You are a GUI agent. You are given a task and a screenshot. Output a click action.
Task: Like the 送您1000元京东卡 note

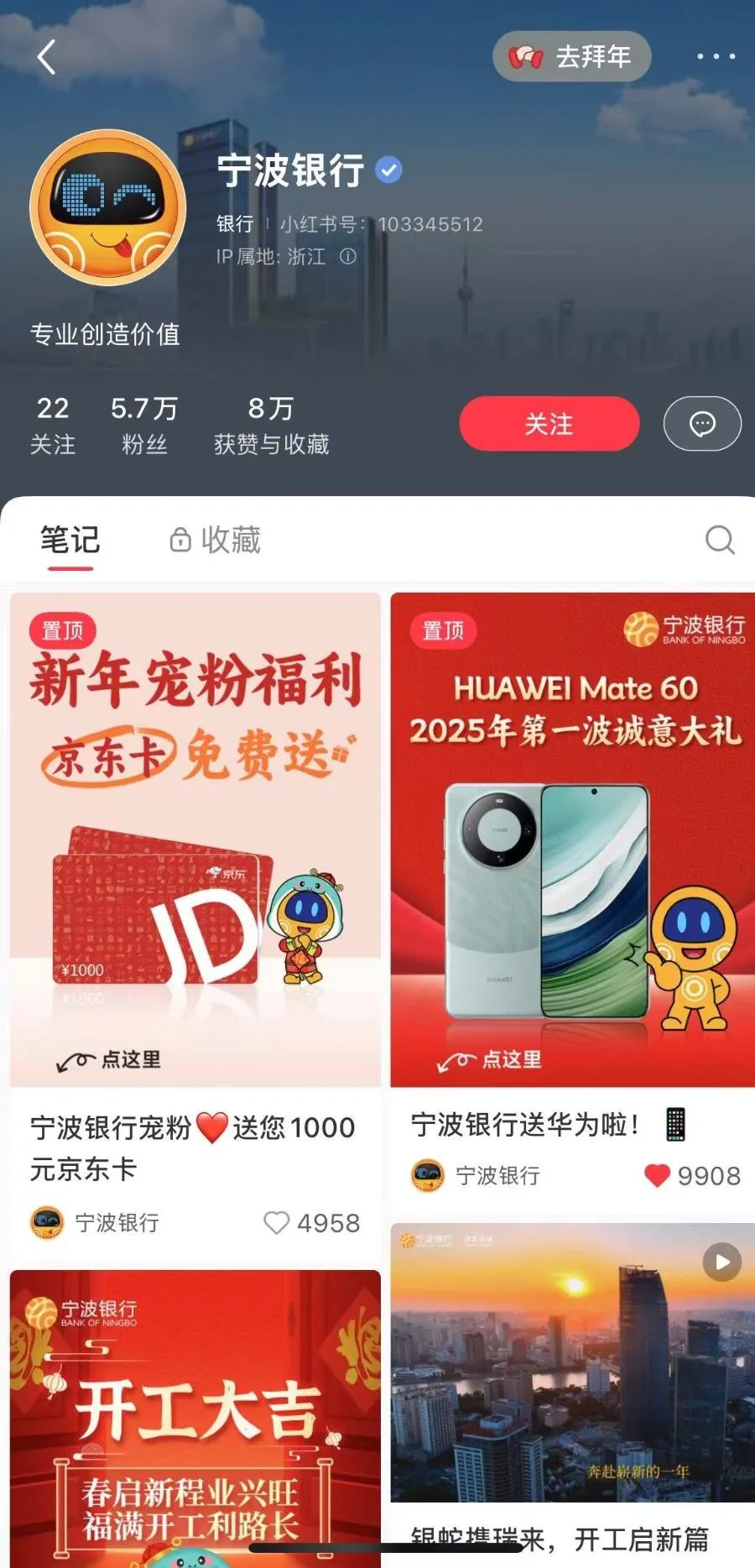pyautogui.click(x=277, y=1222)
